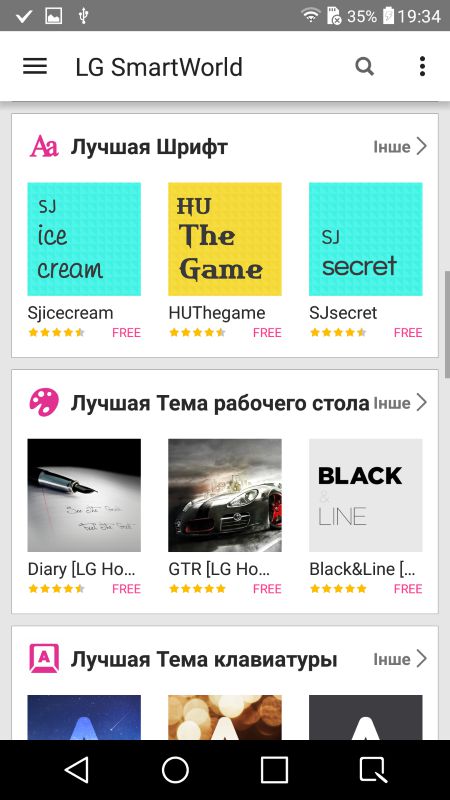View the GTR LG Home theme
The image size is (450, 800).
point(225,517)
